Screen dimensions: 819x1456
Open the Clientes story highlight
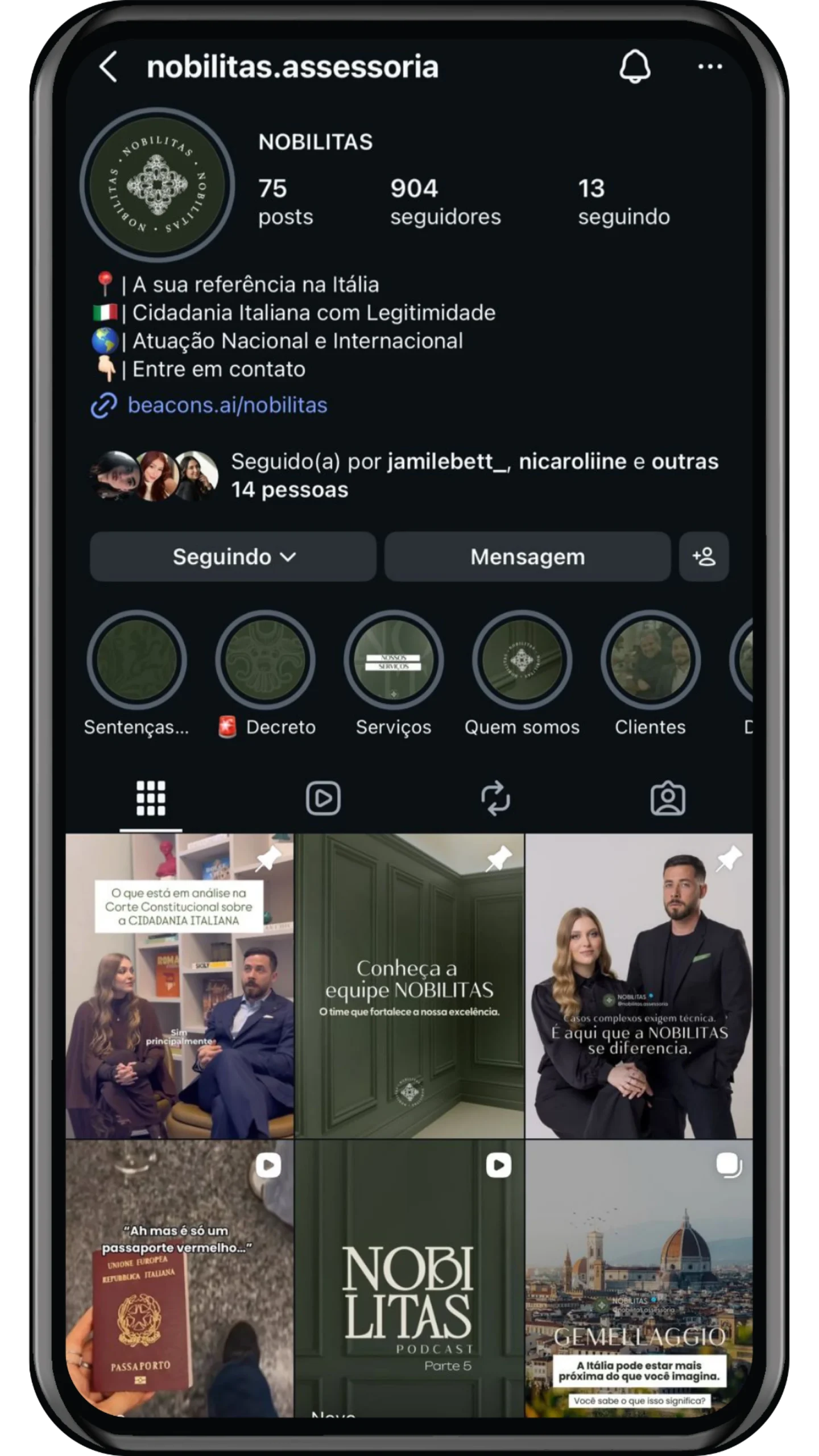[650, 660]
